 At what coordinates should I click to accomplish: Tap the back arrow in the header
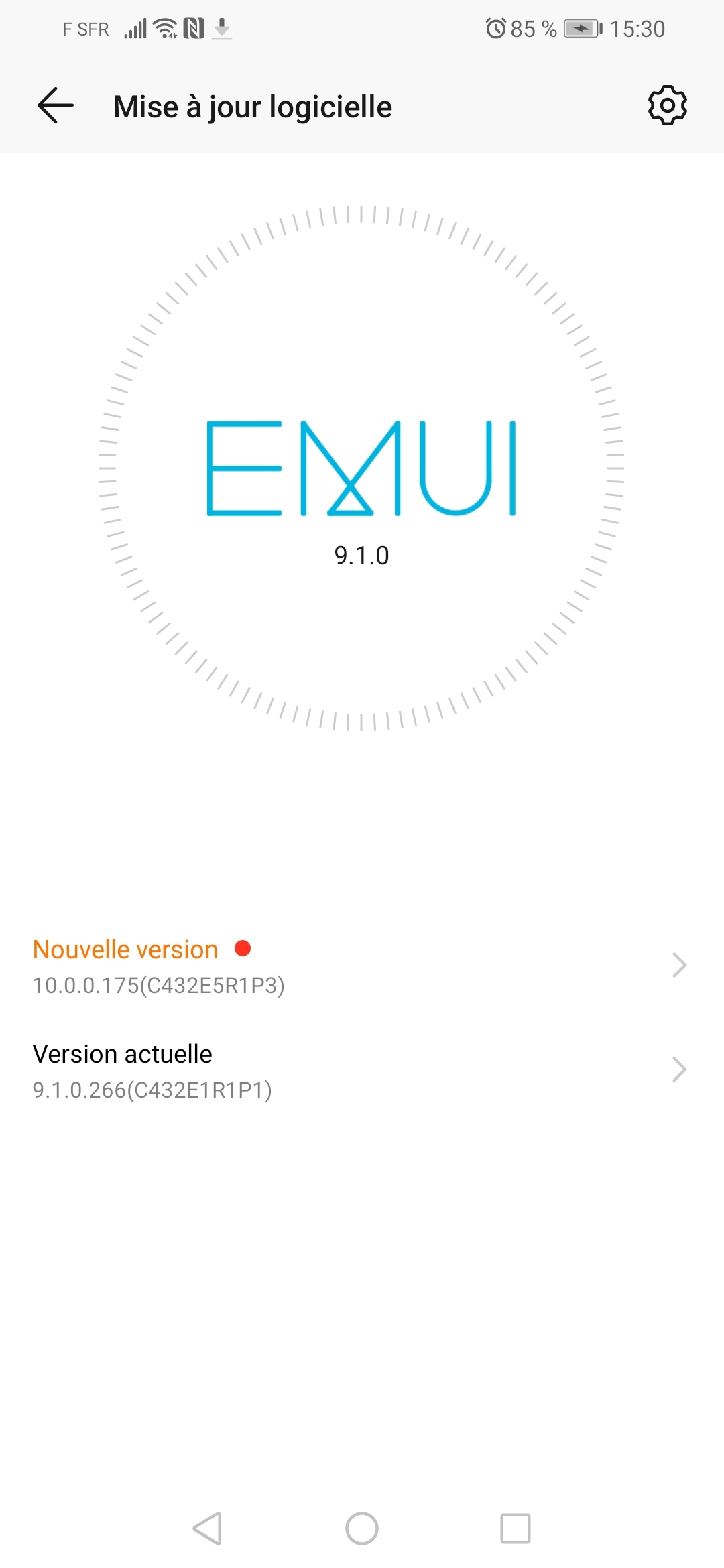click(55, 105)
